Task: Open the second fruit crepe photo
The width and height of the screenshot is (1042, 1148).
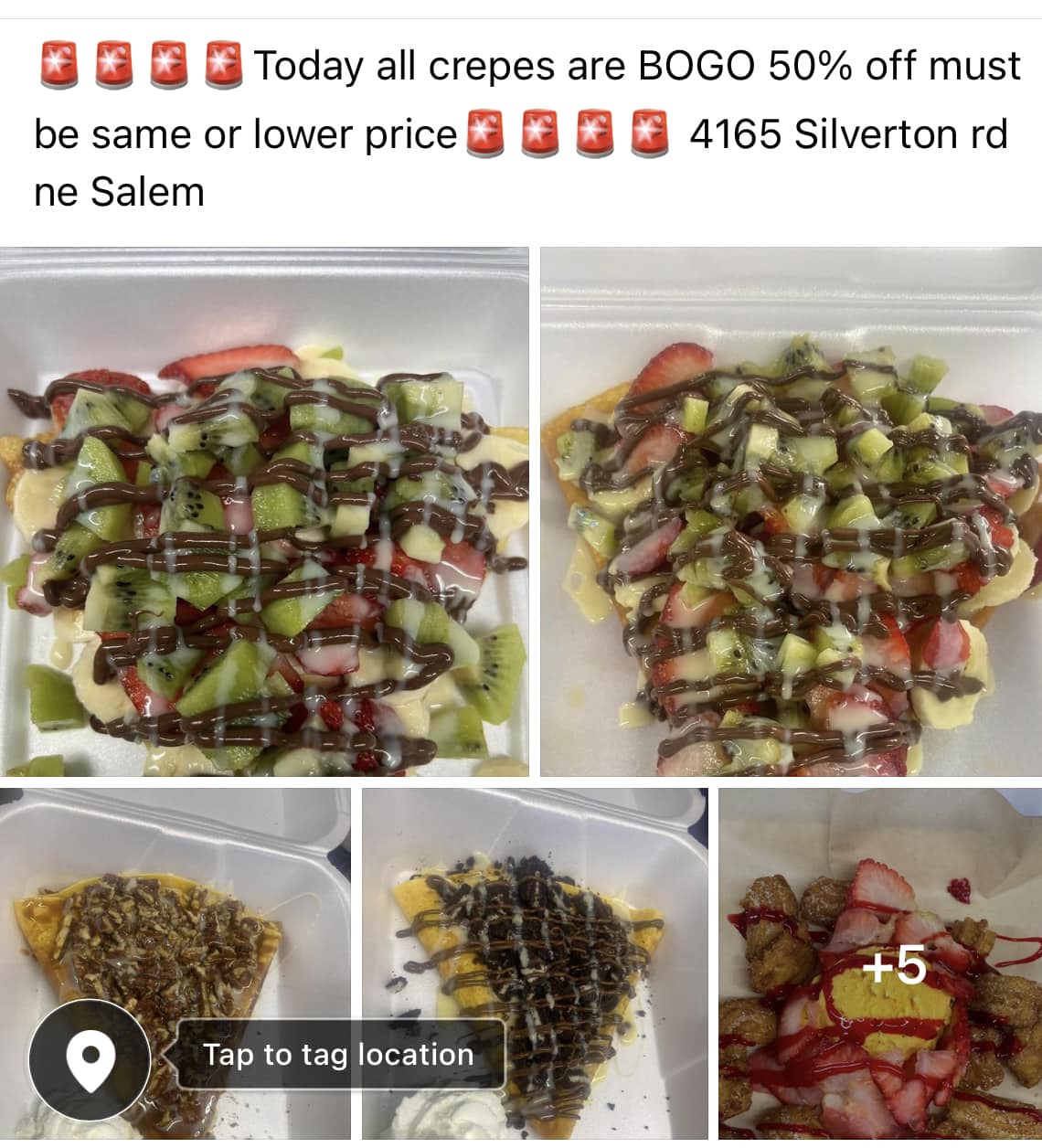Action: click(x=791, y=512)
